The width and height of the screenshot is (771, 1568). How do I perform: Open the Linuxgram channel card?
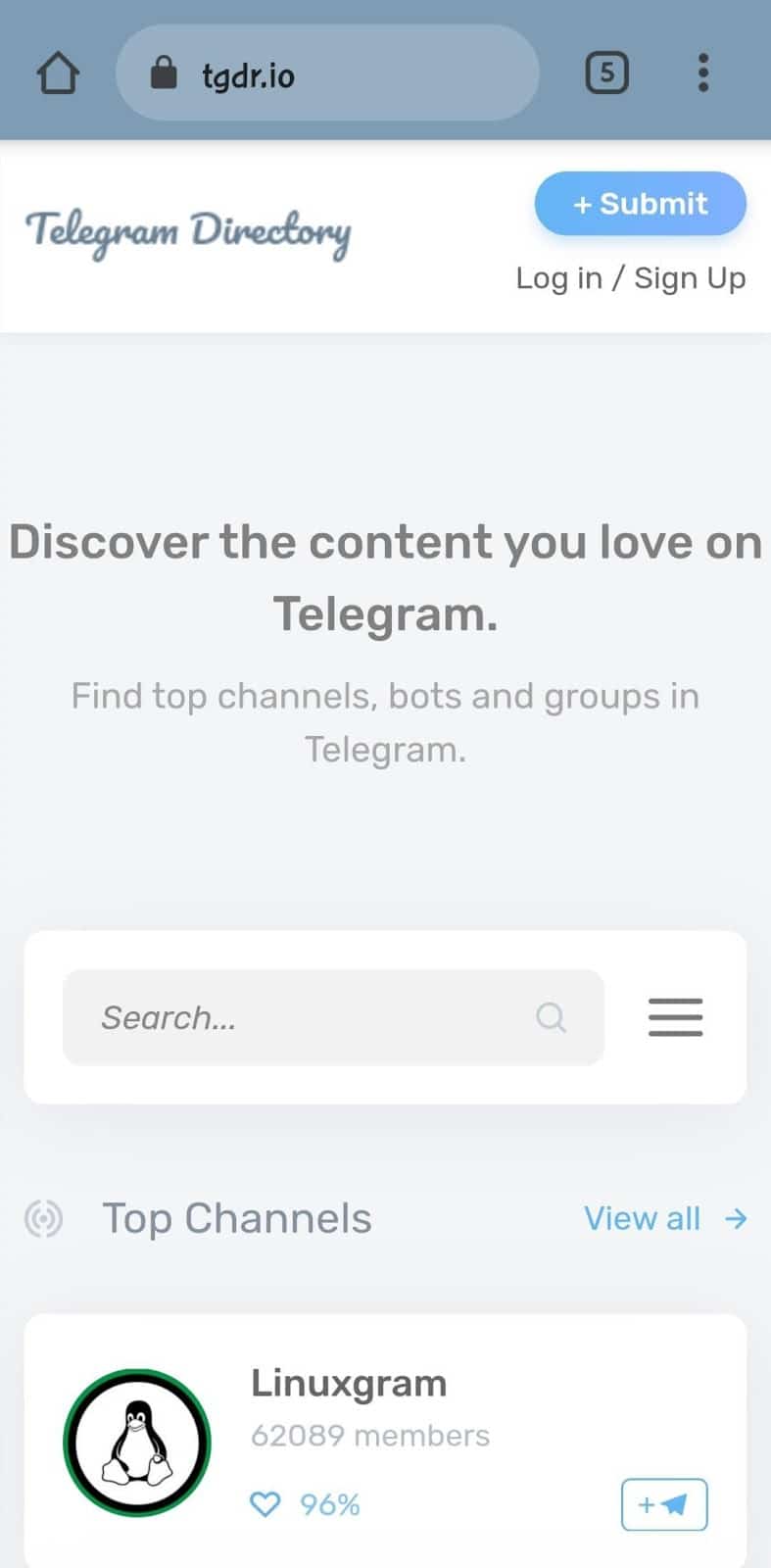click(349, 1384)
